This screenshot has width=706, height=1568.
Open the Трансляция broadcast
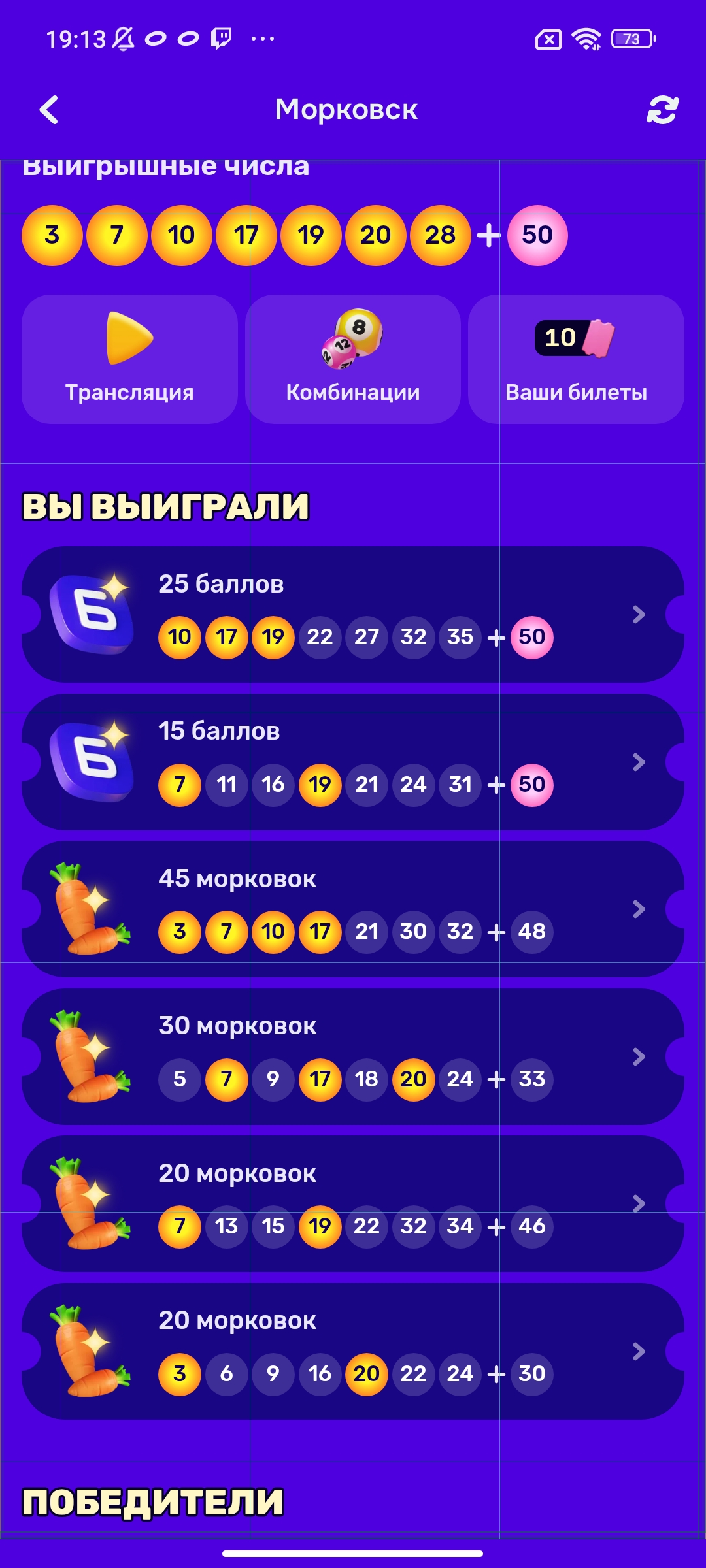pyautogui.click(x=129, y=359)
